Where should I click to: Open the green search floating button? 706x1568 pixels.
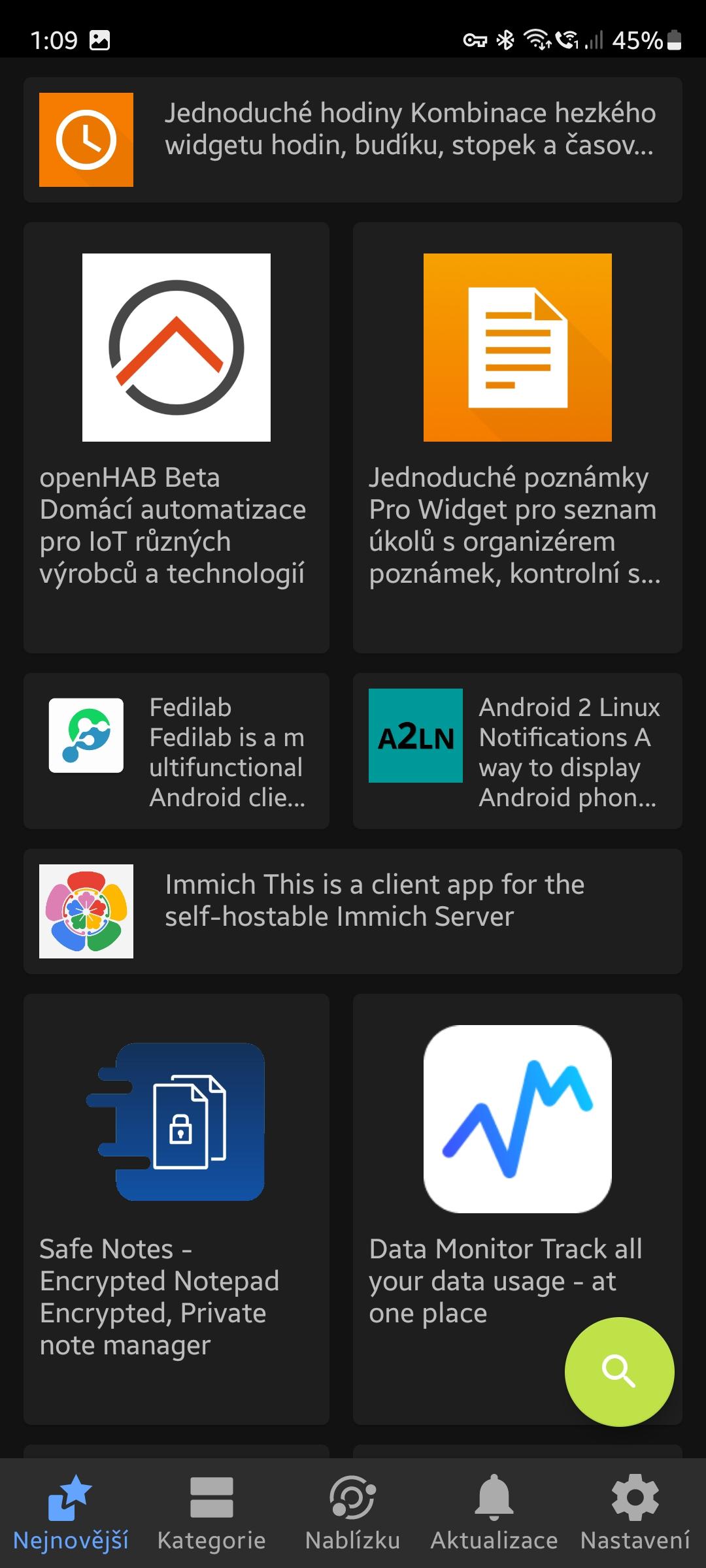(619, 1371)
